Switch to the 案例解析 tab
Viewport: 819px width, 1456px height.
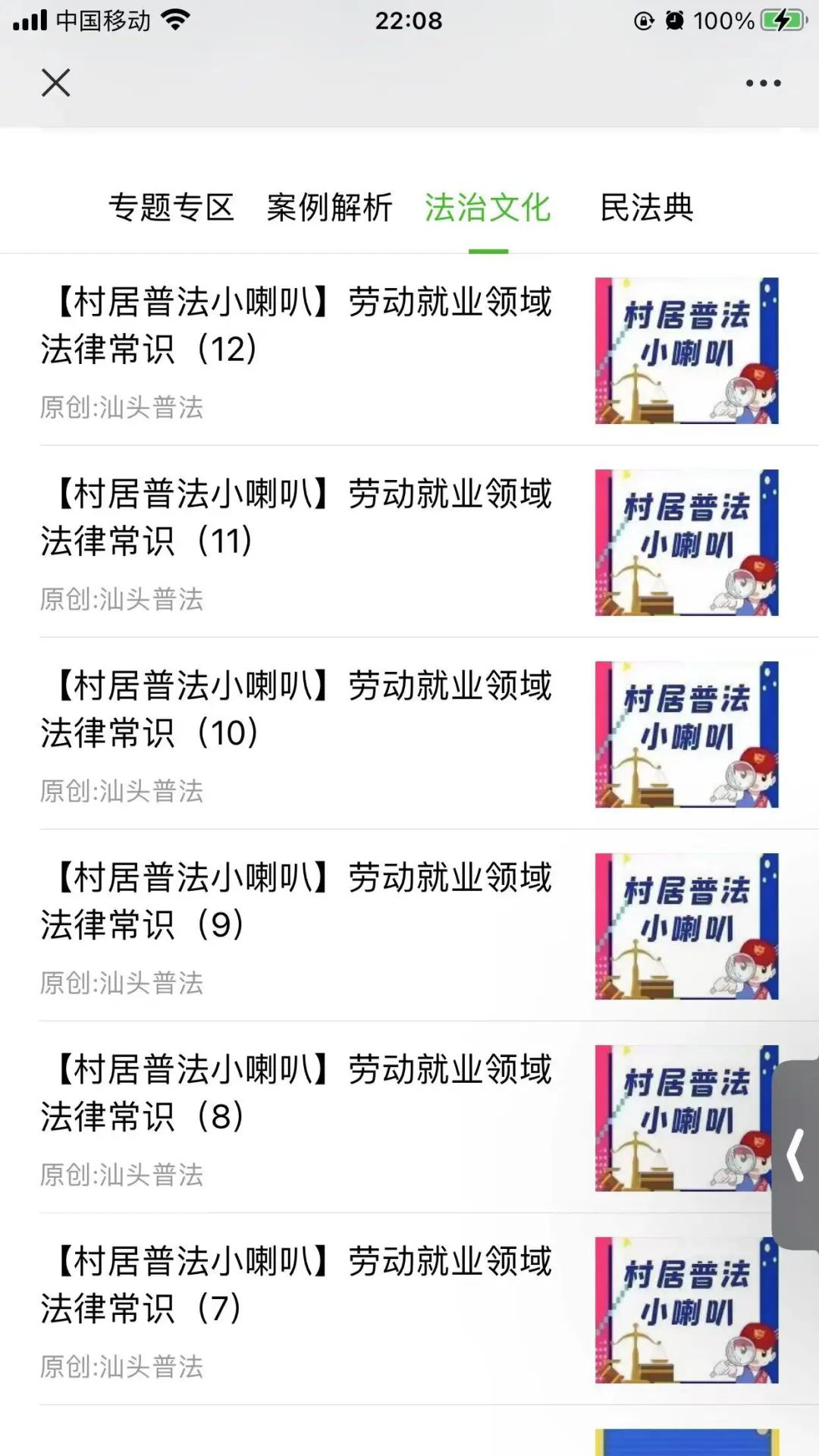coord(330,208)
